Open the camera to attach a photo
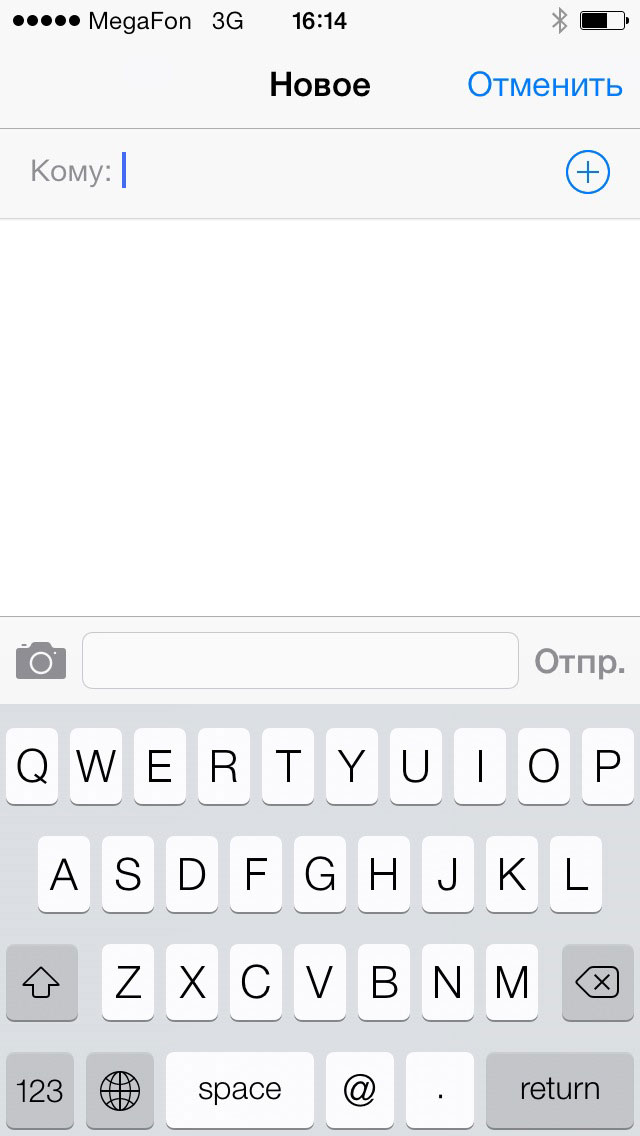The height and width of the screenshot is (1136, 640). pyautogui.click(x=41, y=660)
